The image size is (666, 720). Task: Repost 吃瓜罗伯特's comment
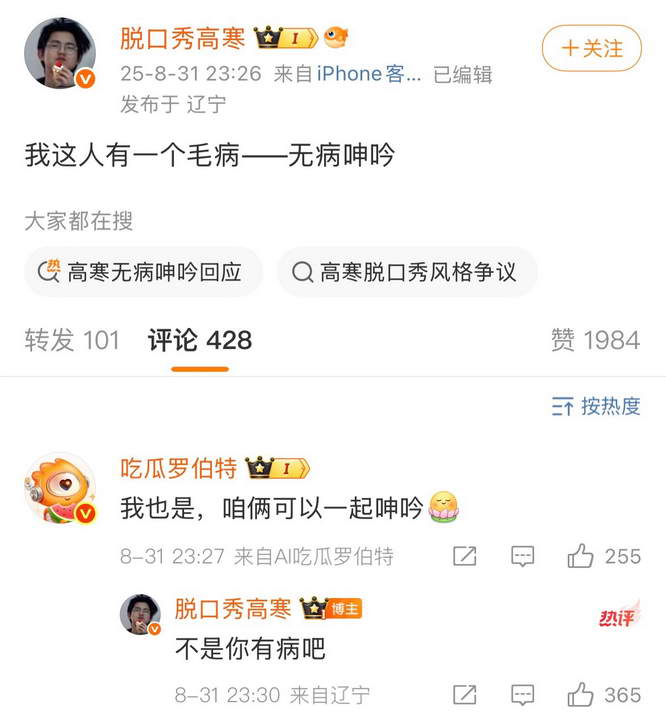tap(465, 557)
